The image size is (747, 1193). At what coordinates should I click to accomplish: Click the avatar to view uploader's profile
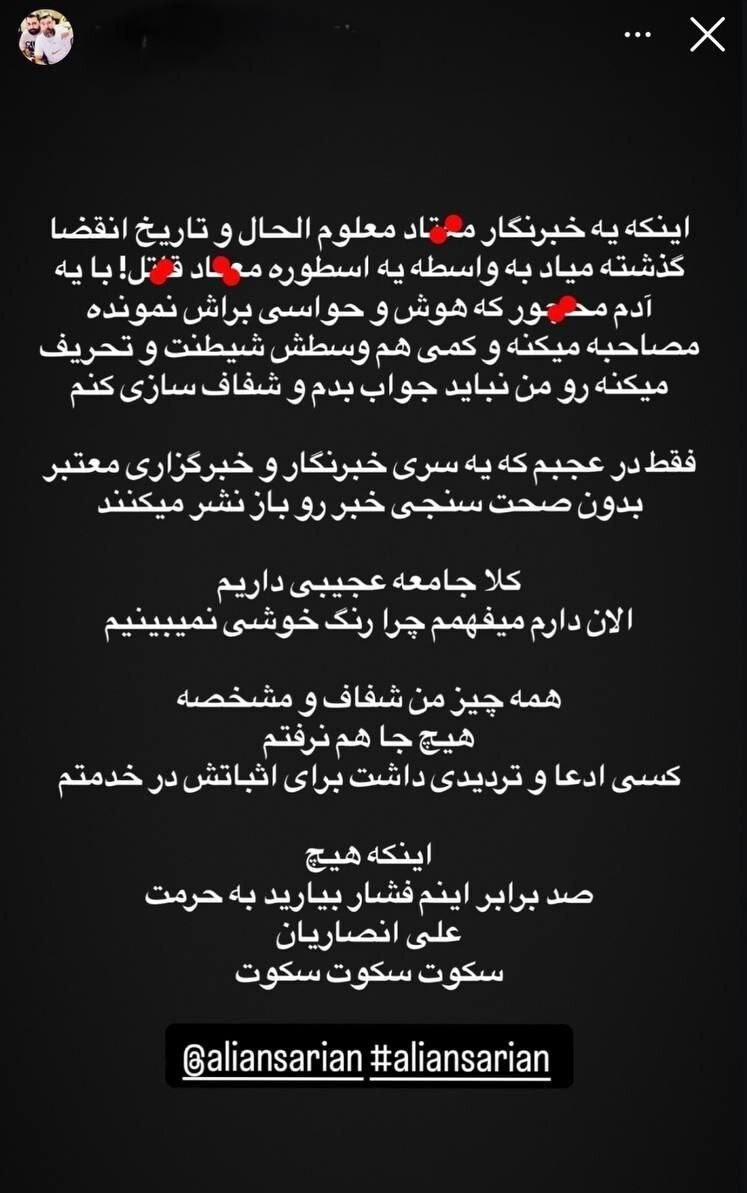coord(44,37)
